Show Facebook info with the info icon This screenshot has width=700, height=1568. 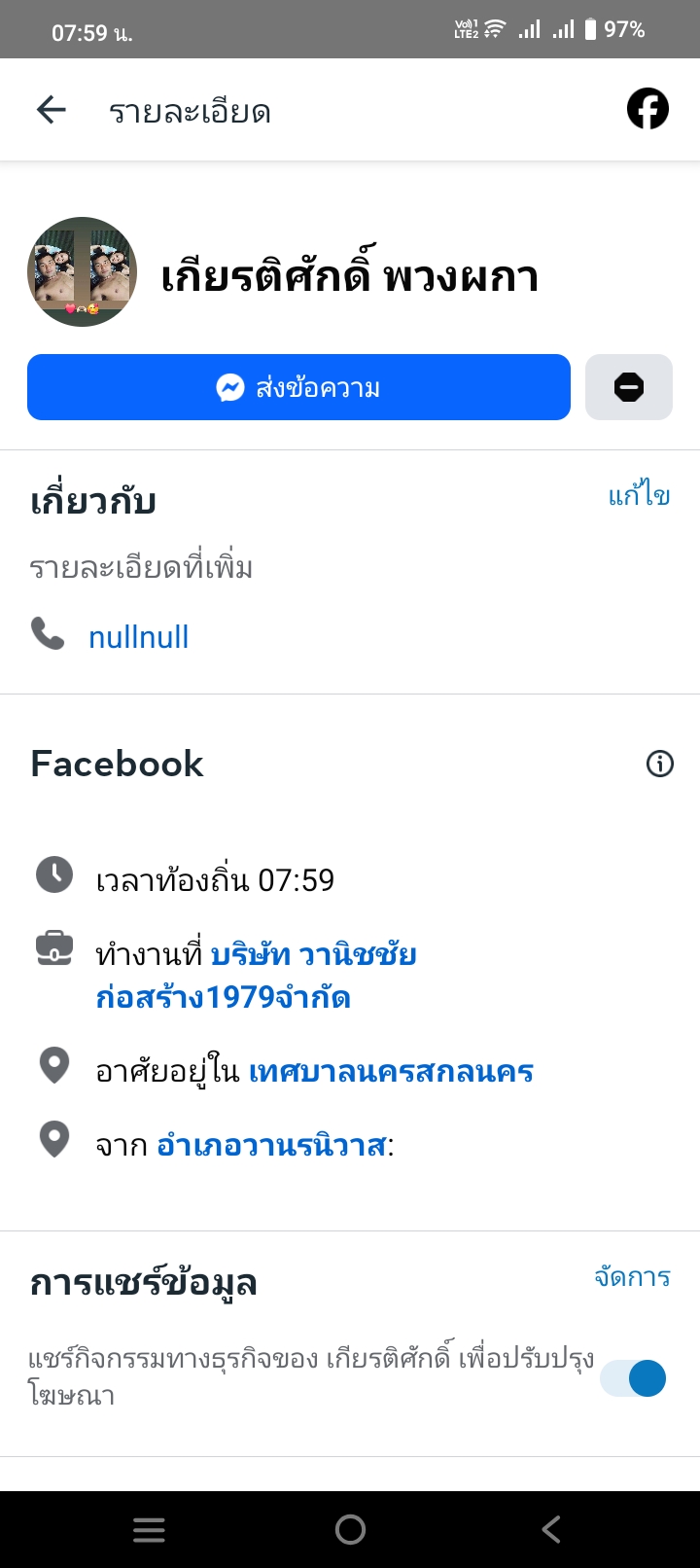659,764
